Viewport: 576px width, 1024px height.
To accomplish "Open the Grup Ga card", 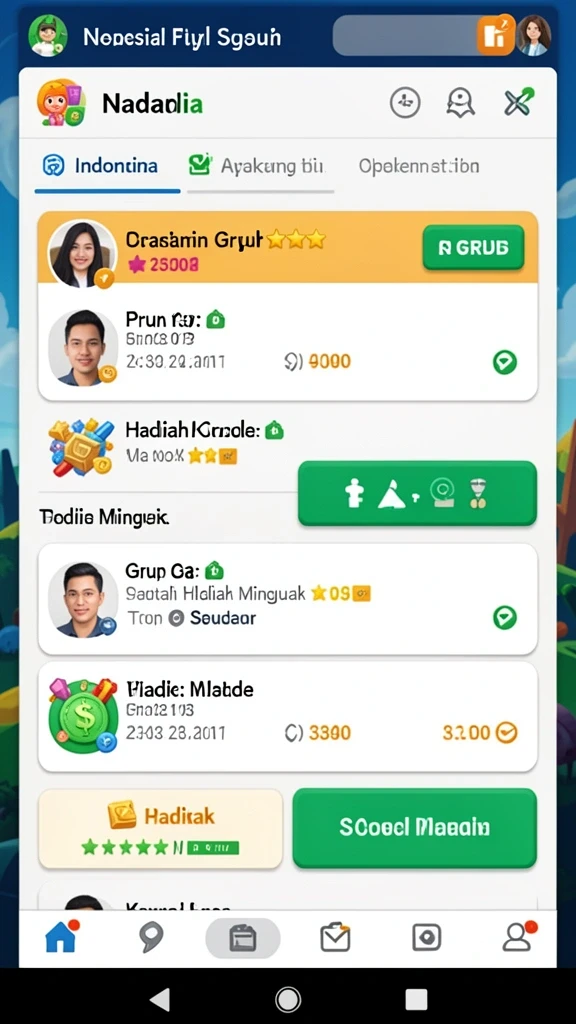I will [x=288, y=599].
